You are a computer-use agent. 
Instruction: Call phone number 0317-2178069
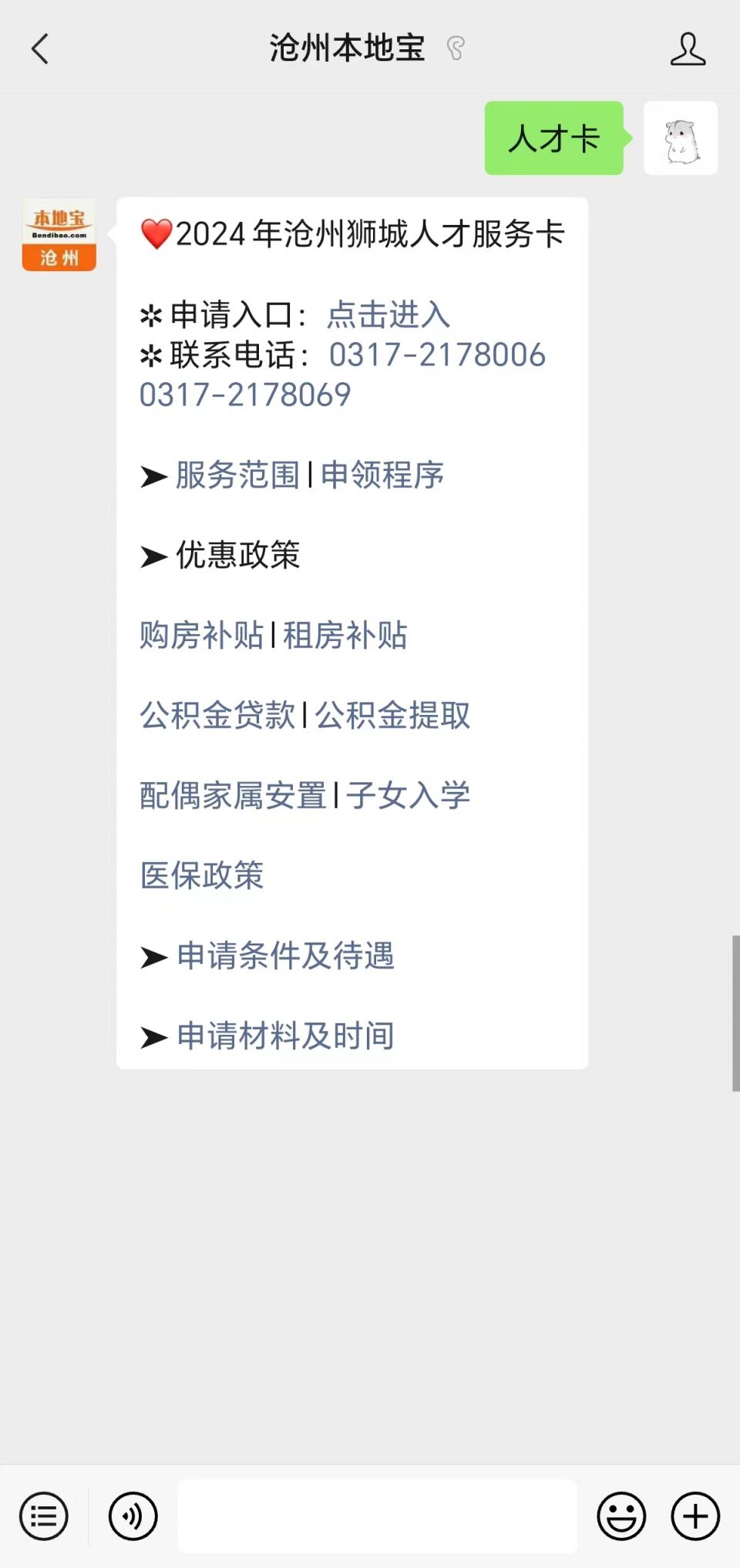245,395
